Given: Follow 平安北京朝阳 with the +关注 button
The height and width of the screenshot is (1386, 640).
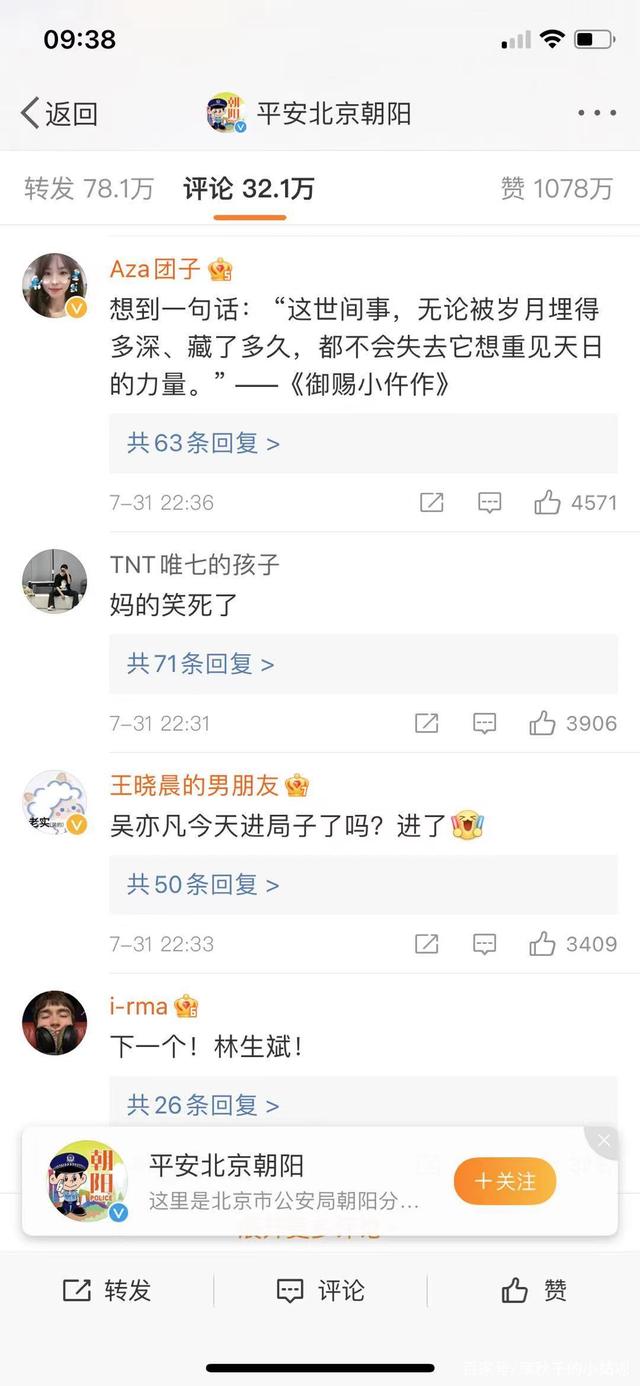Looking at the screenshot, I should coord(505,1181).
